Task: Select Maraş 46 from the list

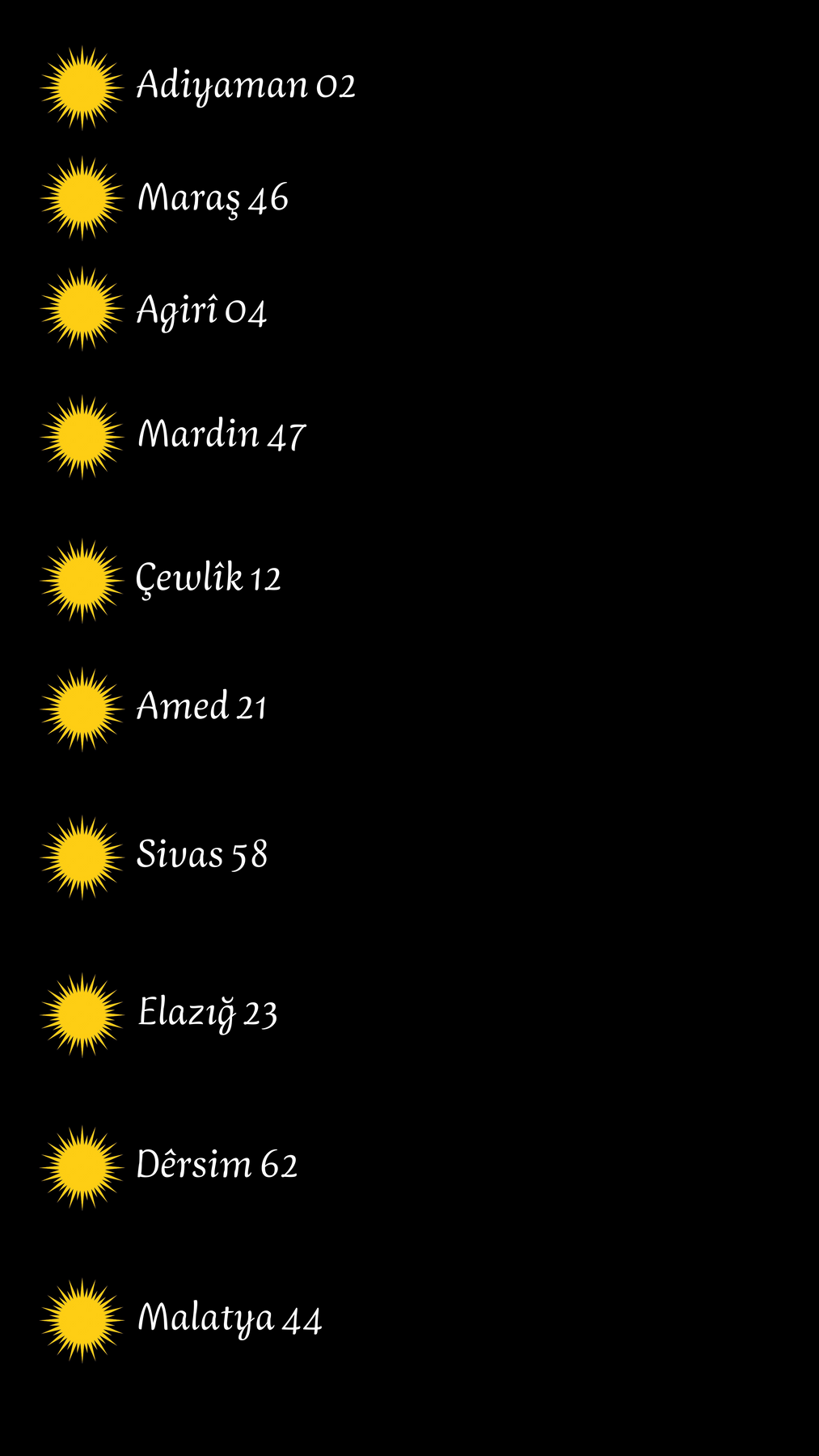Action: [x=213, y=198]
